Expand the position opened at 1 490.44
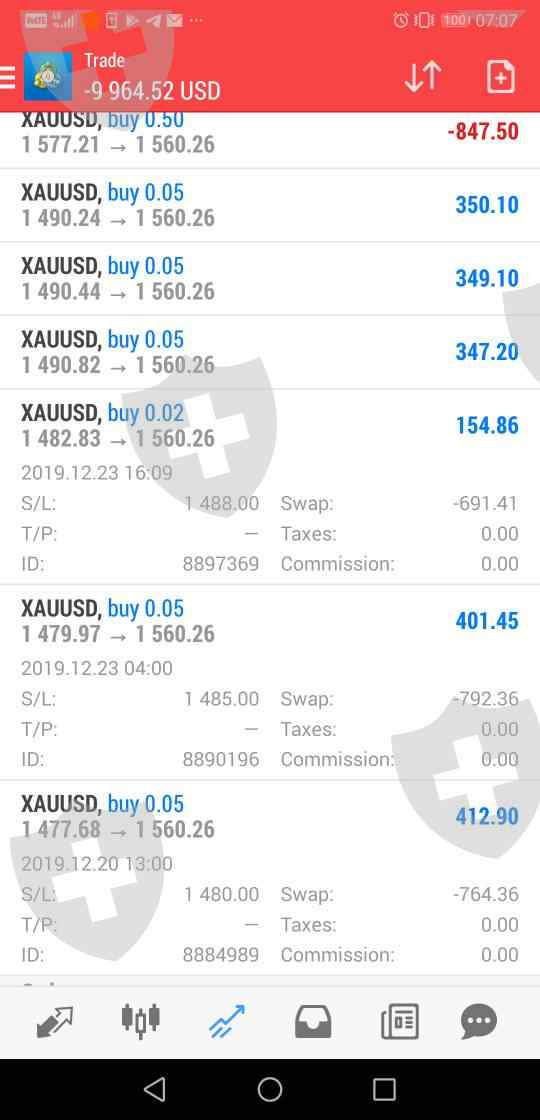This screenshot has width=540, height=1120. (270, 279)
